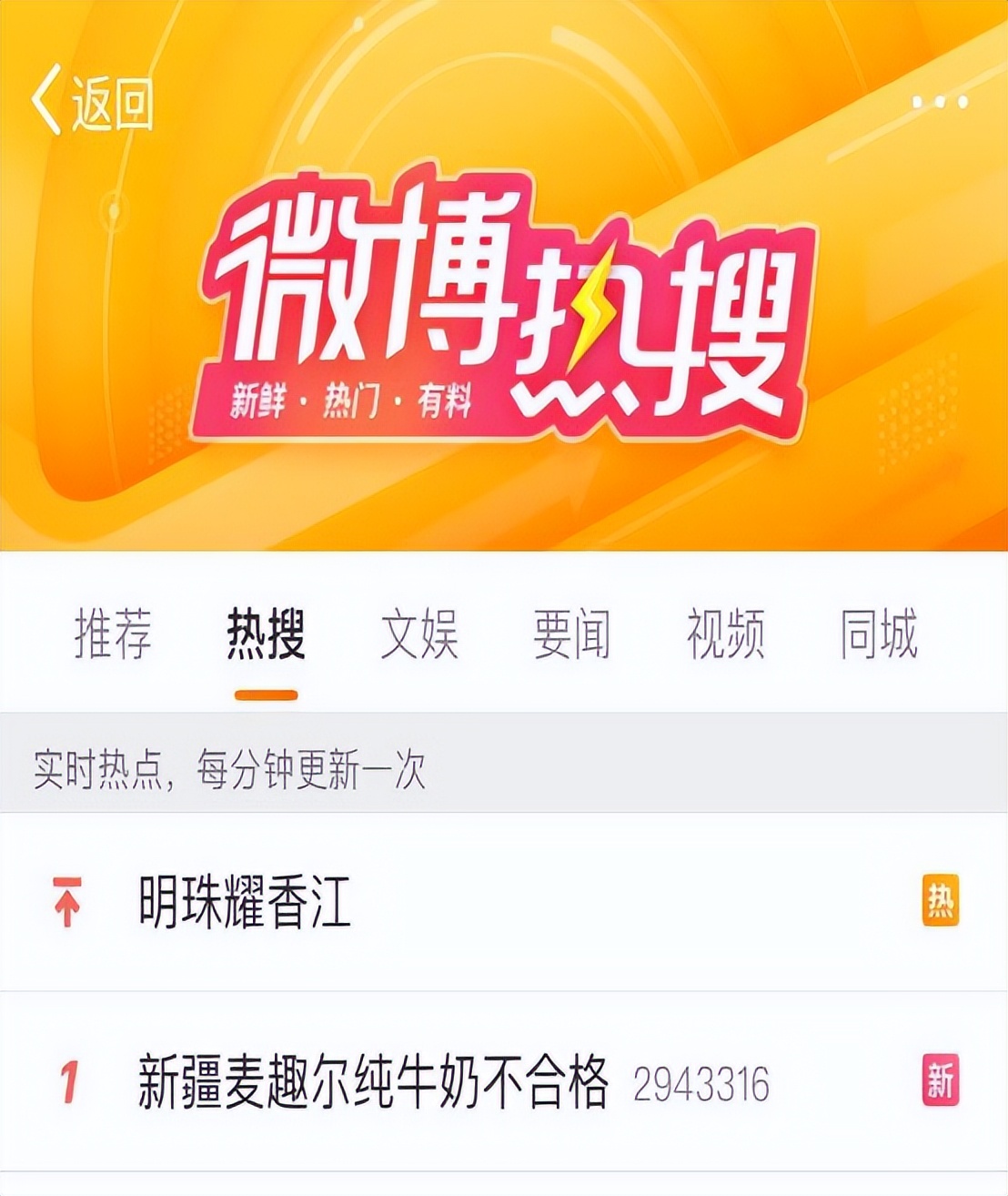Switch to the 视频 tab
Image resolution: width=1008 pixels, height=1196 pixels.
(x=725, y=633)
